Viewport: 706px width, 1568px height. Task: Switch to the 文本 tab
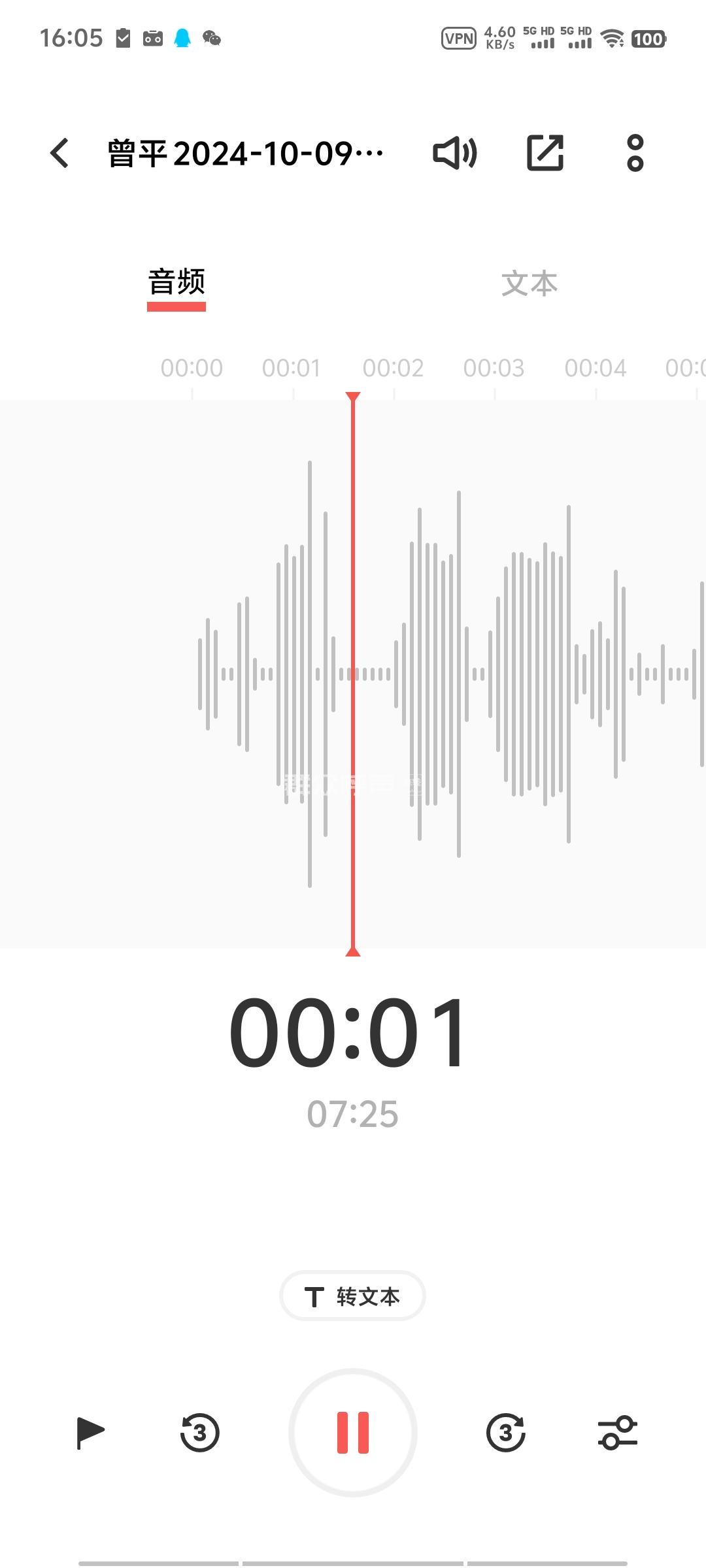click(x=529, y=284)
